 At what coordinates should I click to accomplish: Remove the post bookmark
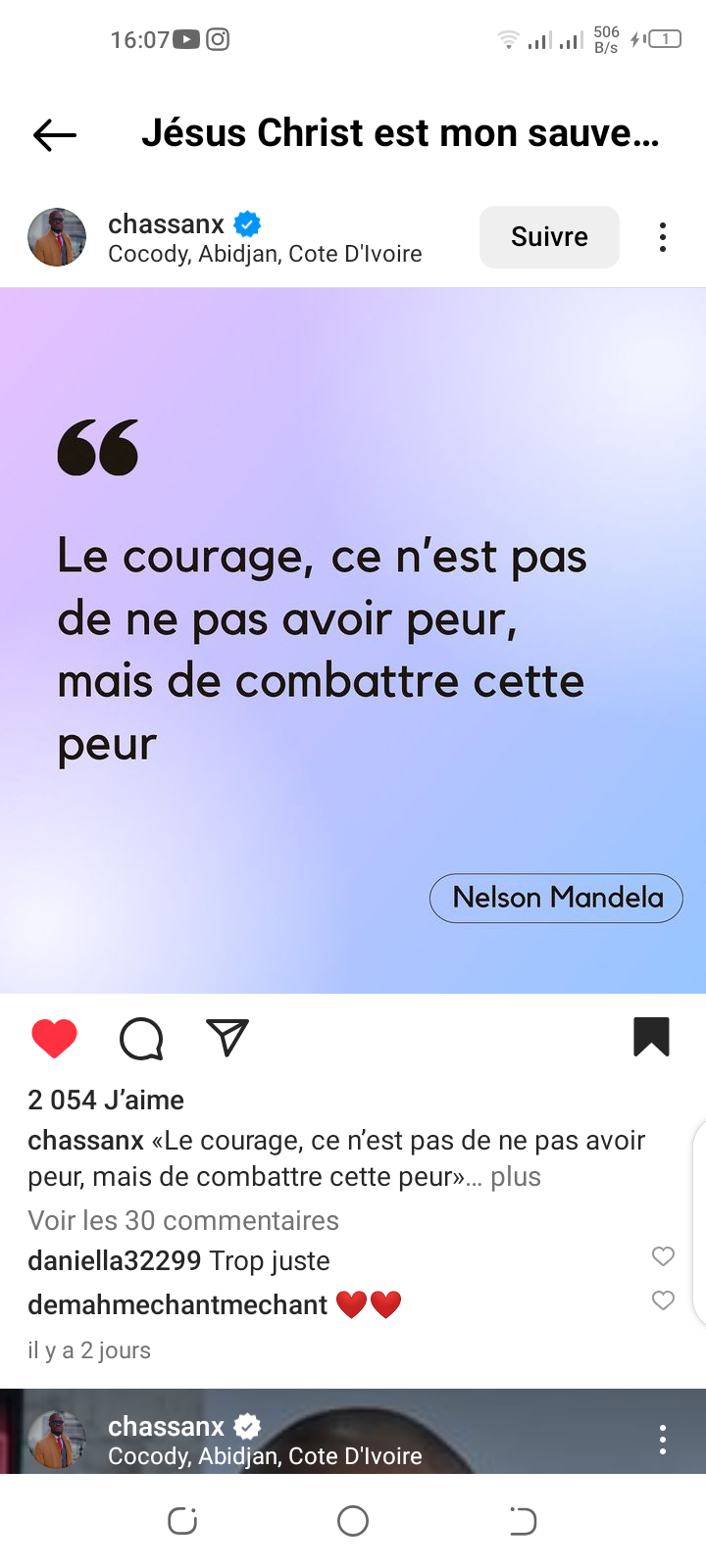tap(651, 1037)
